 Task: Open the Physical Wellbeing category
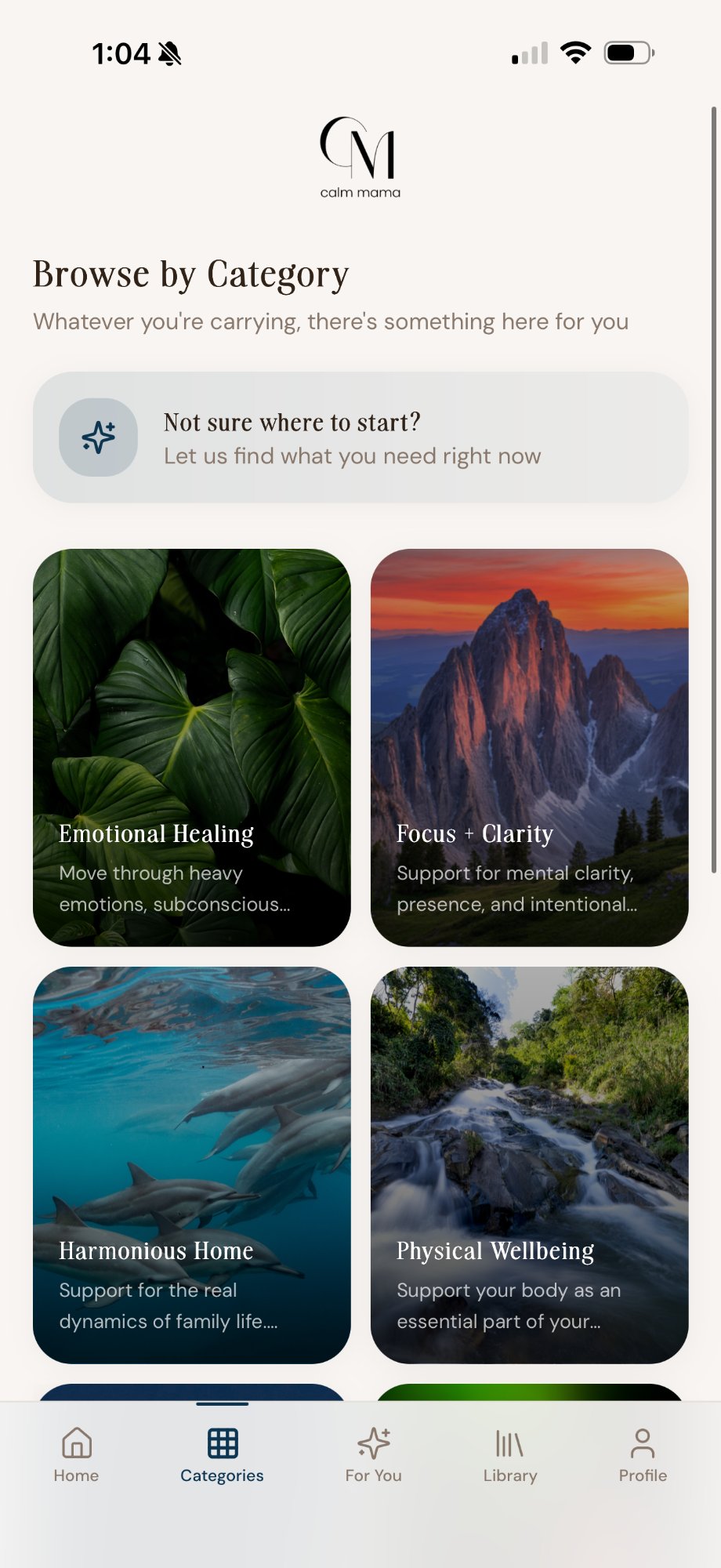tap(528, 1162)
